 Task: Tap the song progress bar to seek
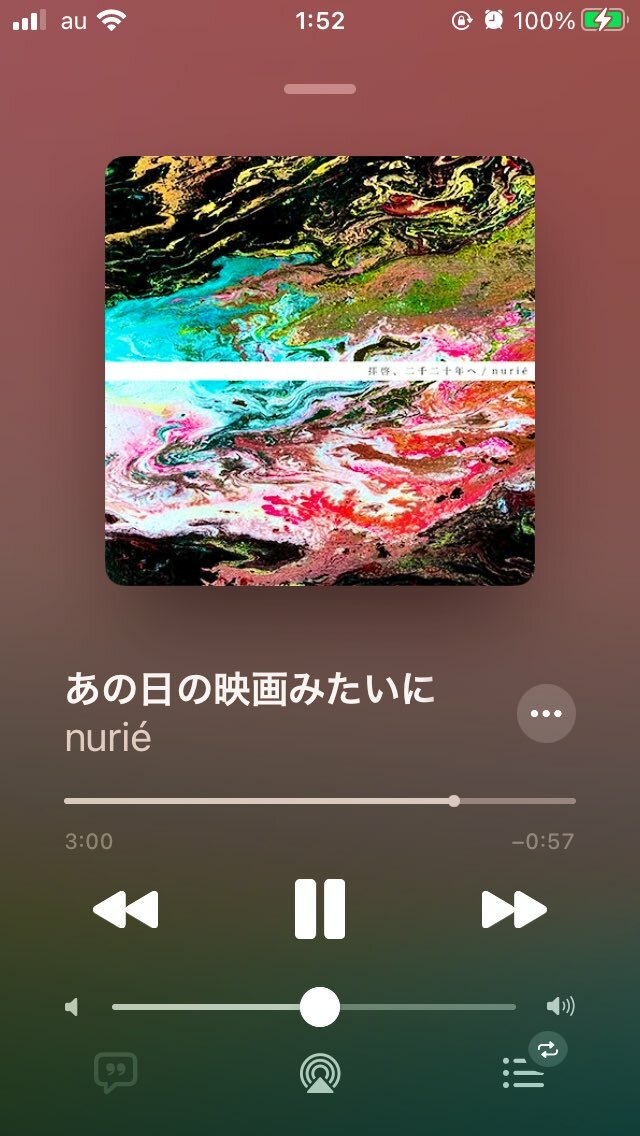point(320,801)
